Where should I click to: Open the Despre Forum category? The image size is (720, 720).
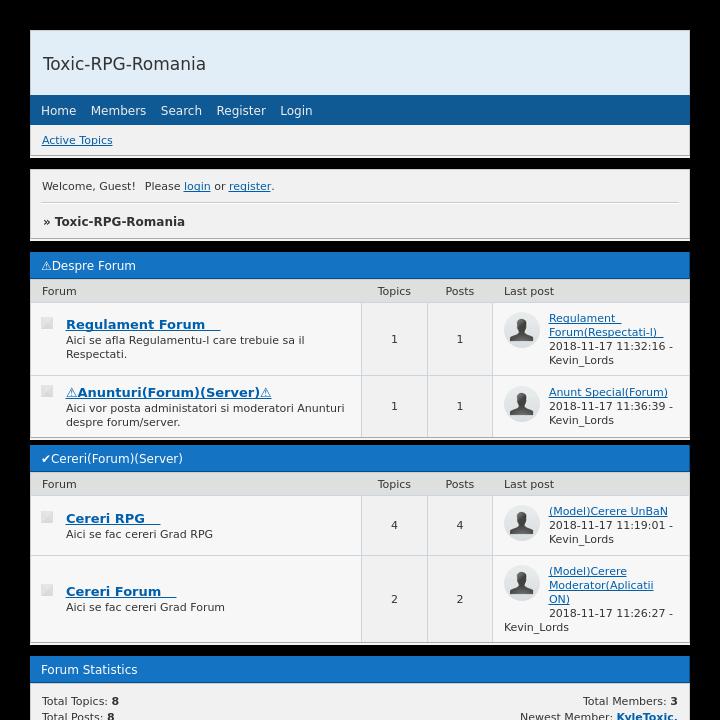(x=88, y=266)
